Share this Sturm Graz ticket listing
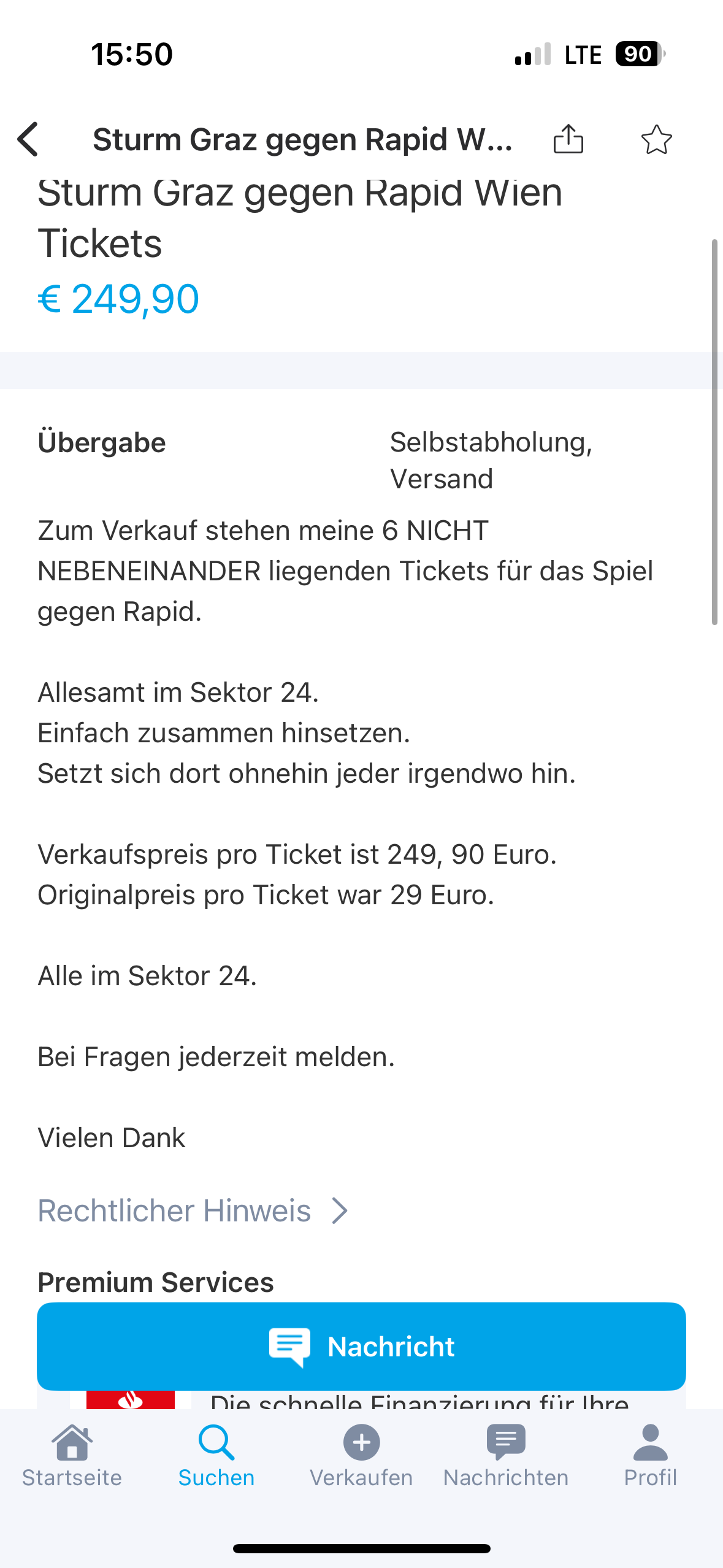723x1568 pixels. click(568, 139)
